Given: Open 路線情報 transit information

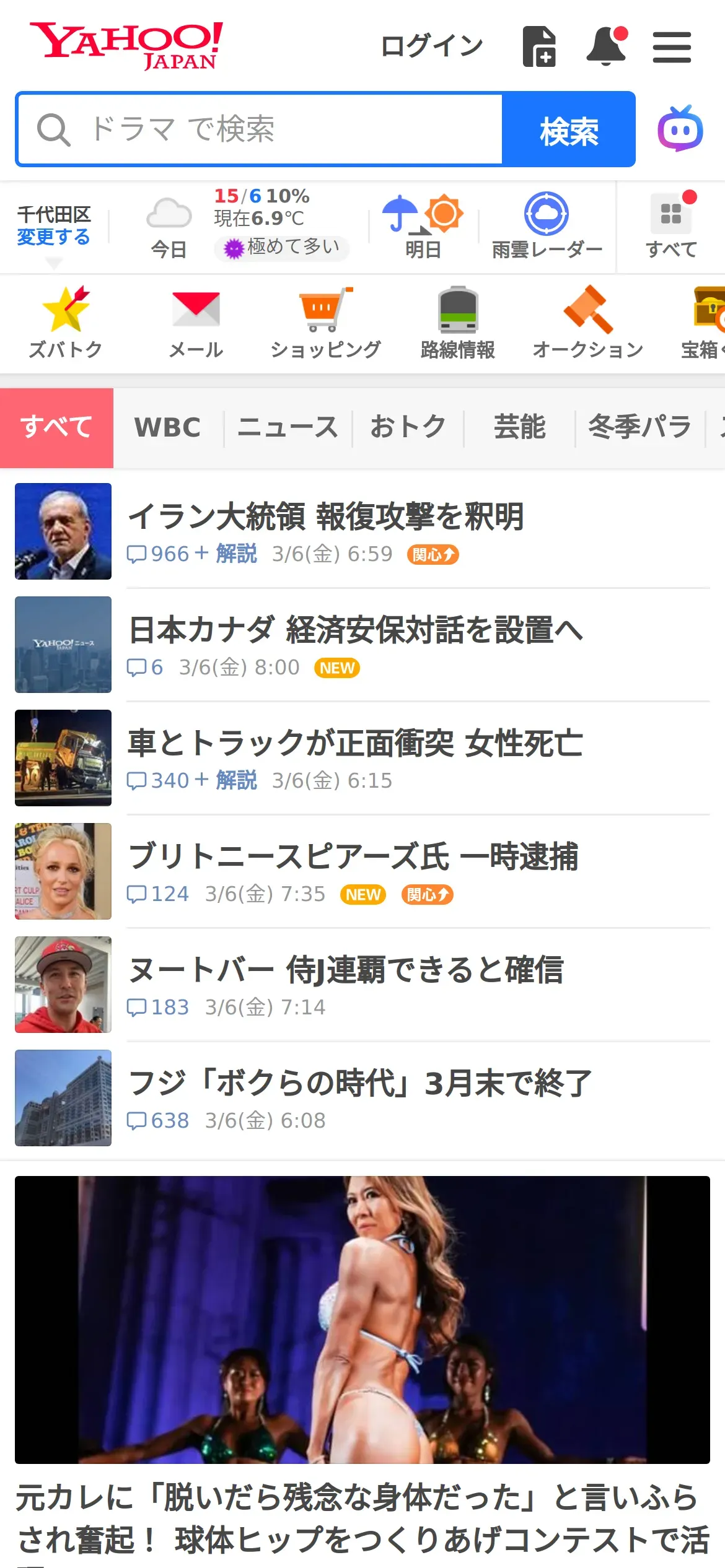Looking at the screenshot, I should tap(457, 323).
